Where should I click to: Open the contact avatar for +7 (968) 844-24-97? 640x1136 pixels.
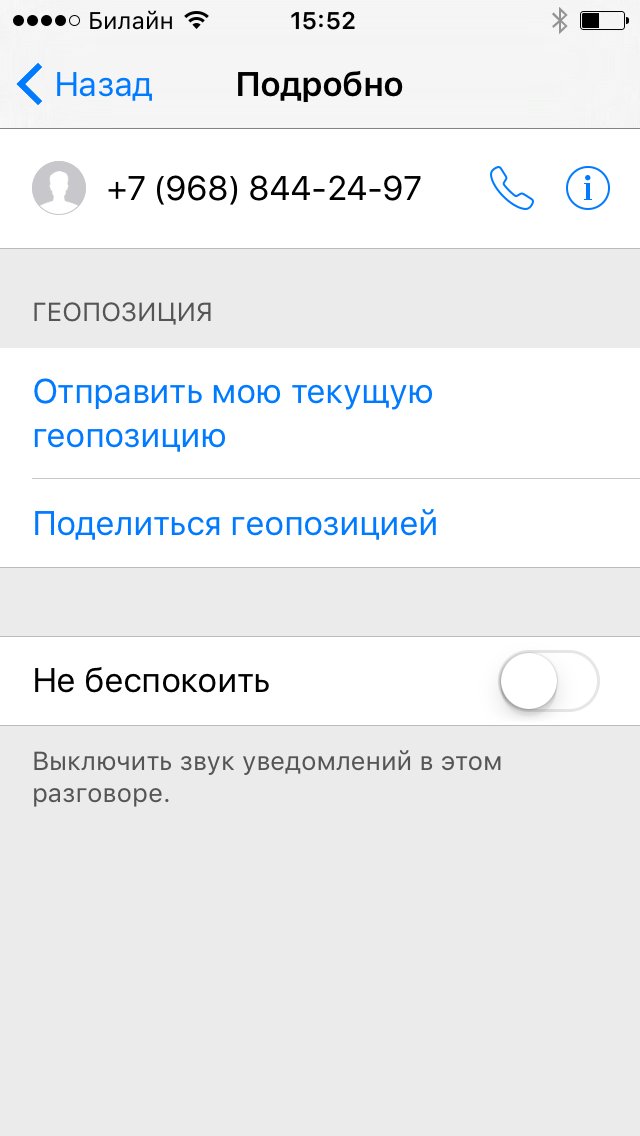point(59,188)
